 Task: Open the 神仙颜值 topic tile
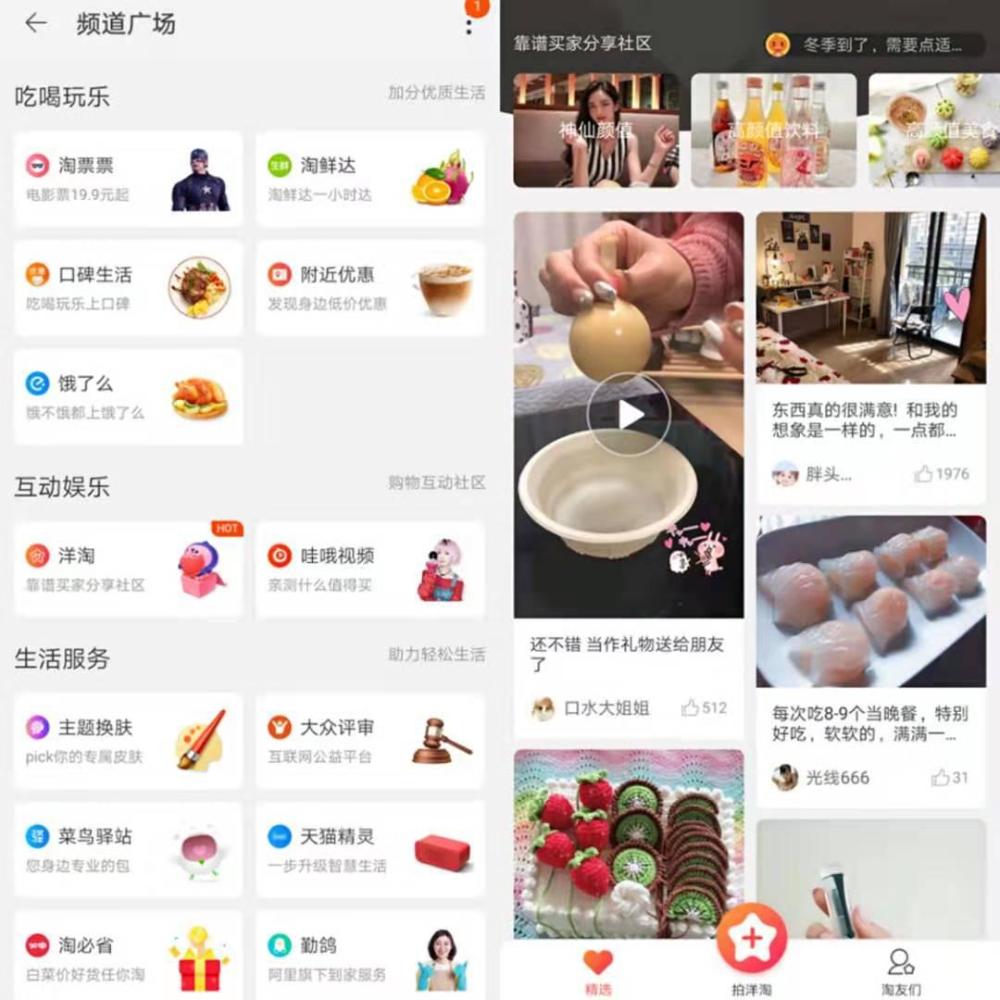(x=596, y=130)
